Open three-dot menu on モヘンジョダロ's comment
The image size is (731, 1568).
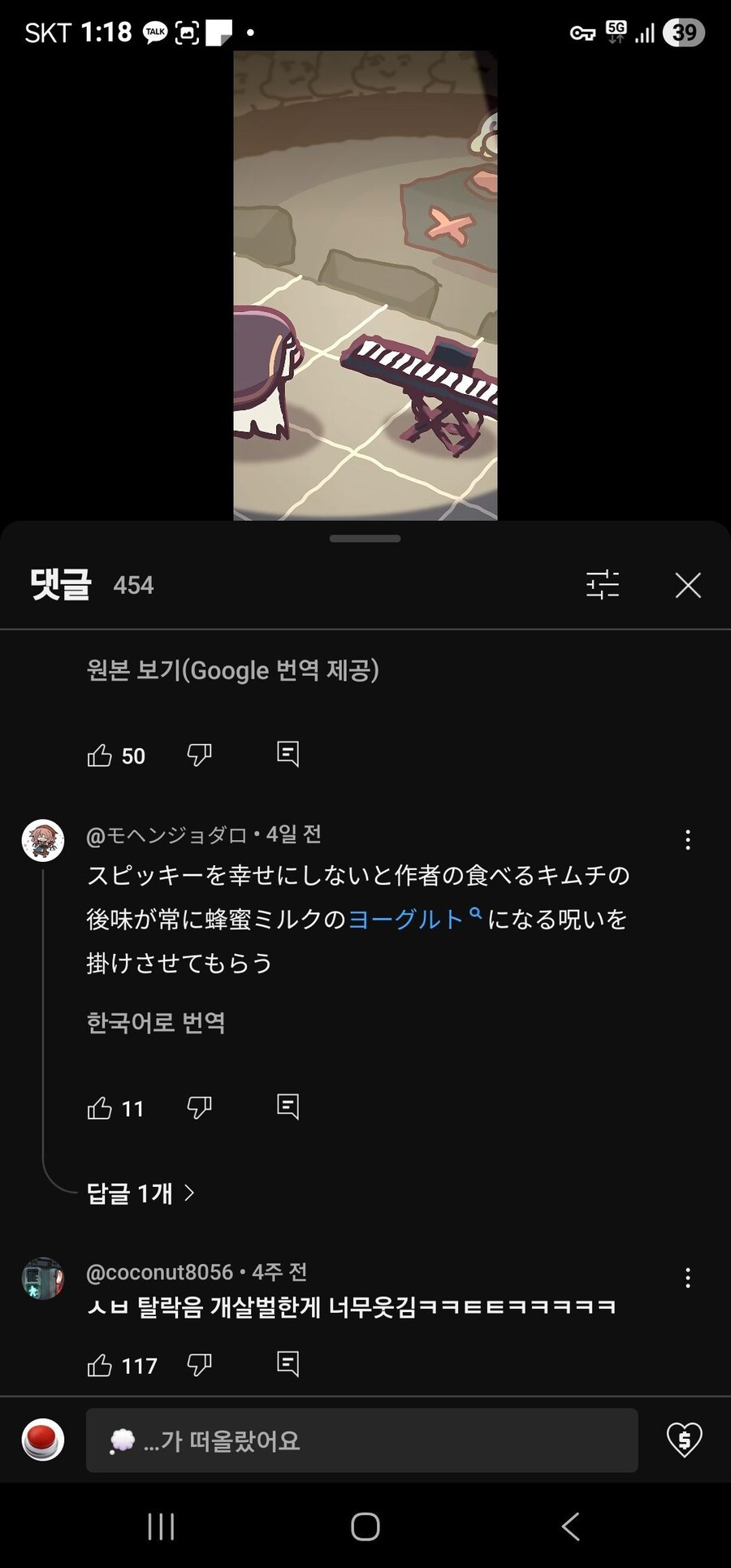(x=688, y=840)
